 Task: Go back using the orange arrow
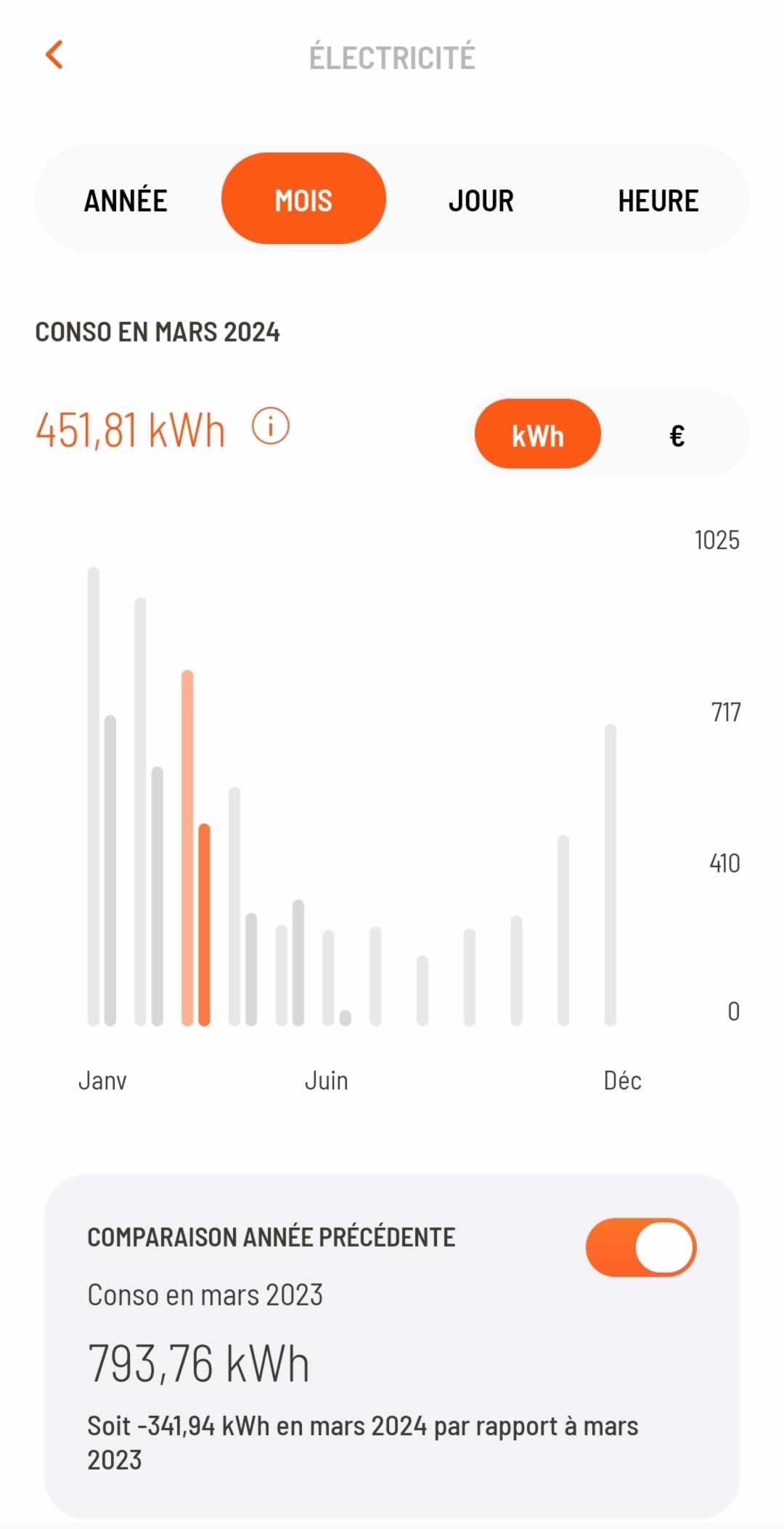click(54, 55)
